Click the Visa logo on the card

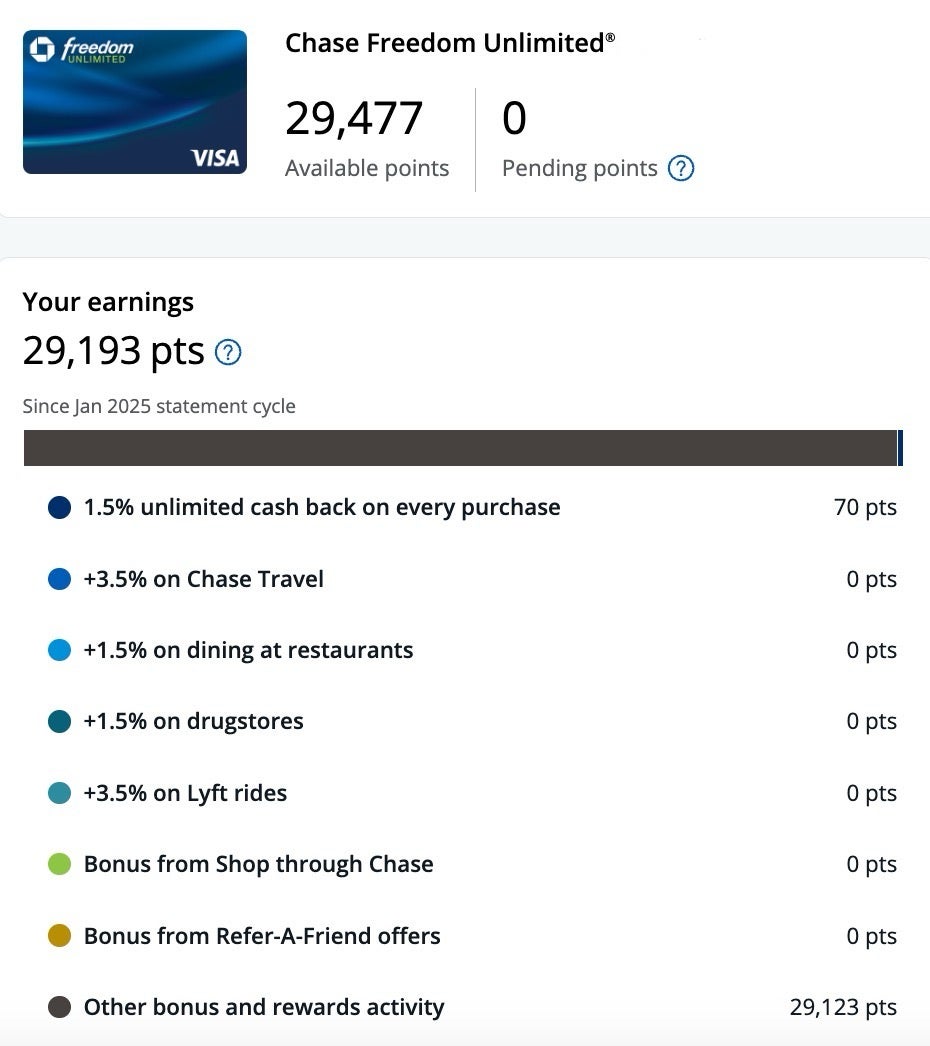[217, 158]
